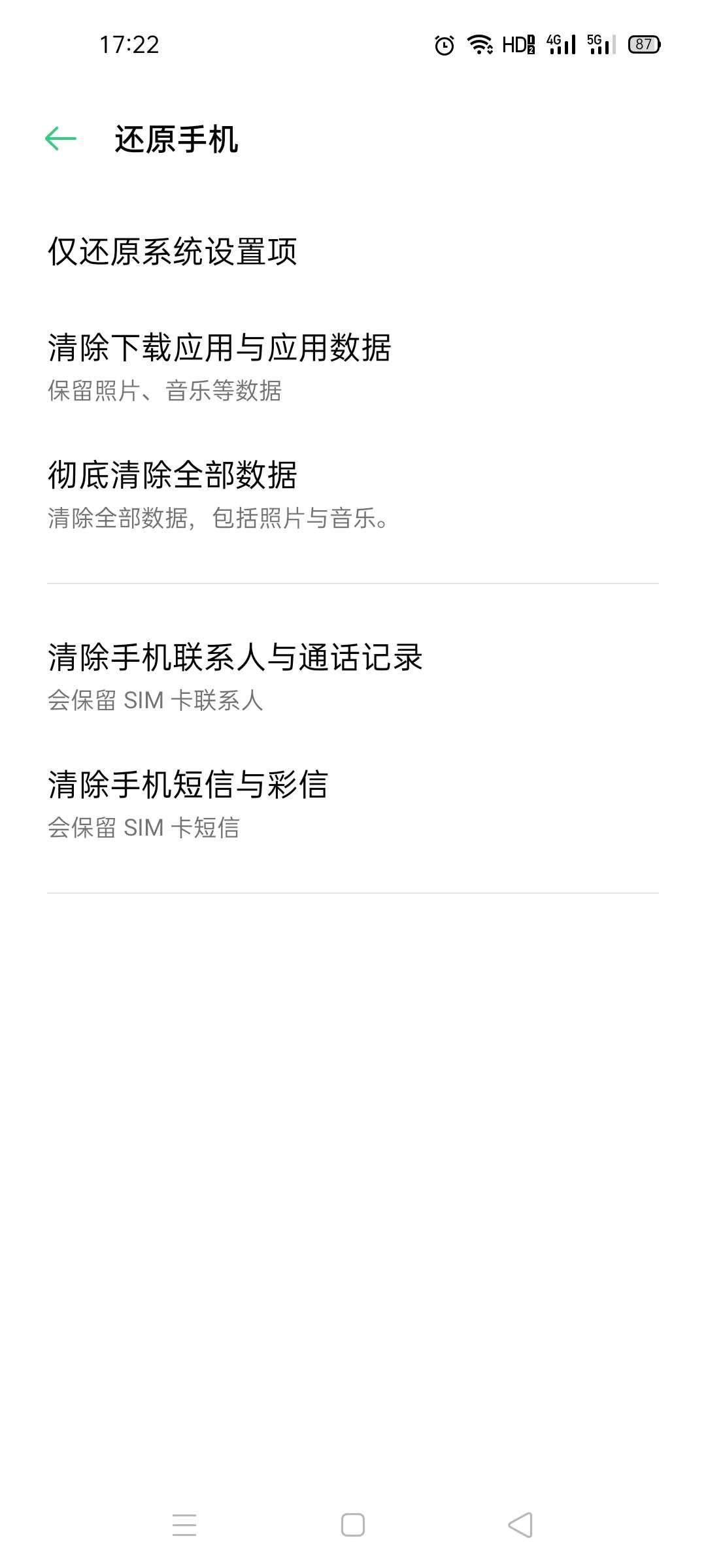Tap the alarm clock status icon
The height and width of the screenshot is (1568, 706).
tap(444, 44)
